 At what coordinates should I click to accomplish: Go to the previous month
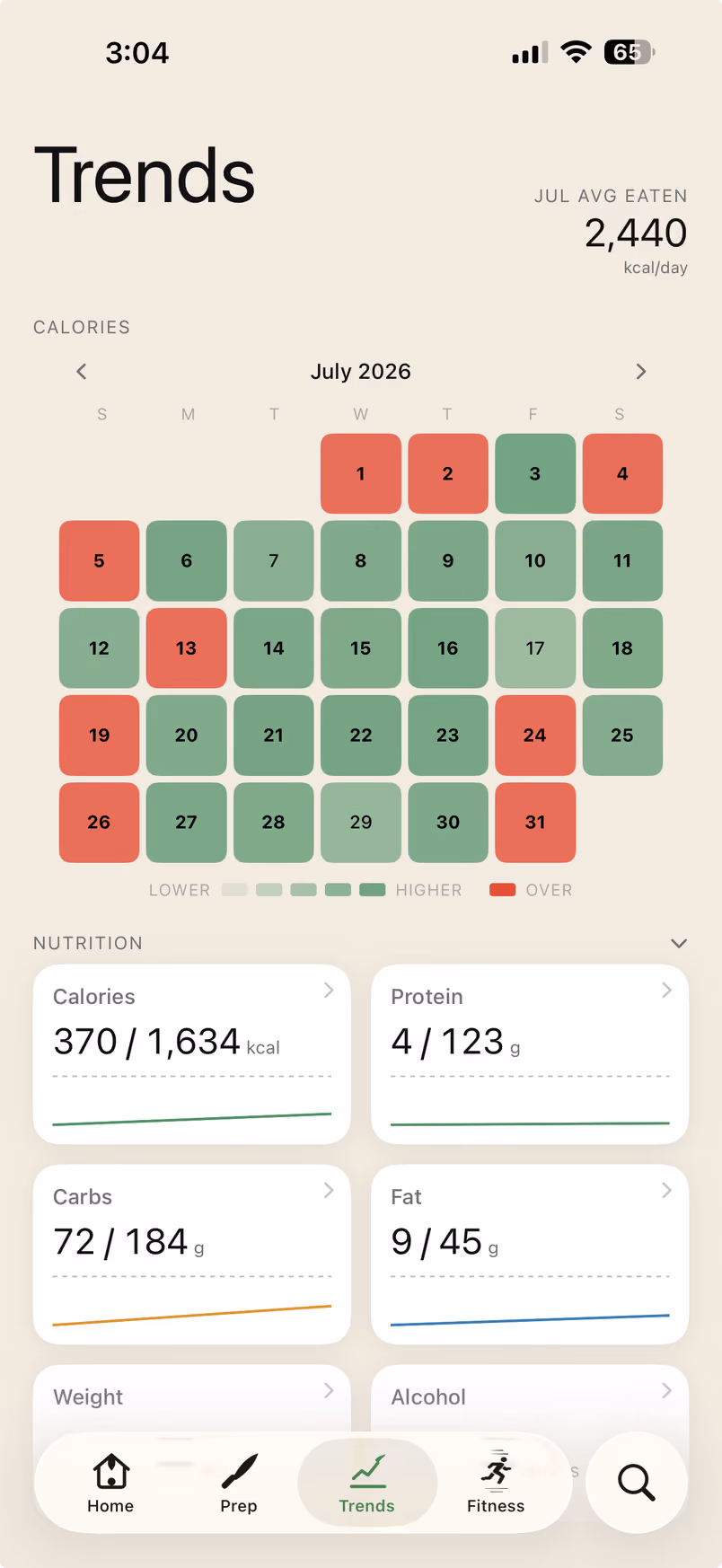pyautogui.click(x=82, y=371)
